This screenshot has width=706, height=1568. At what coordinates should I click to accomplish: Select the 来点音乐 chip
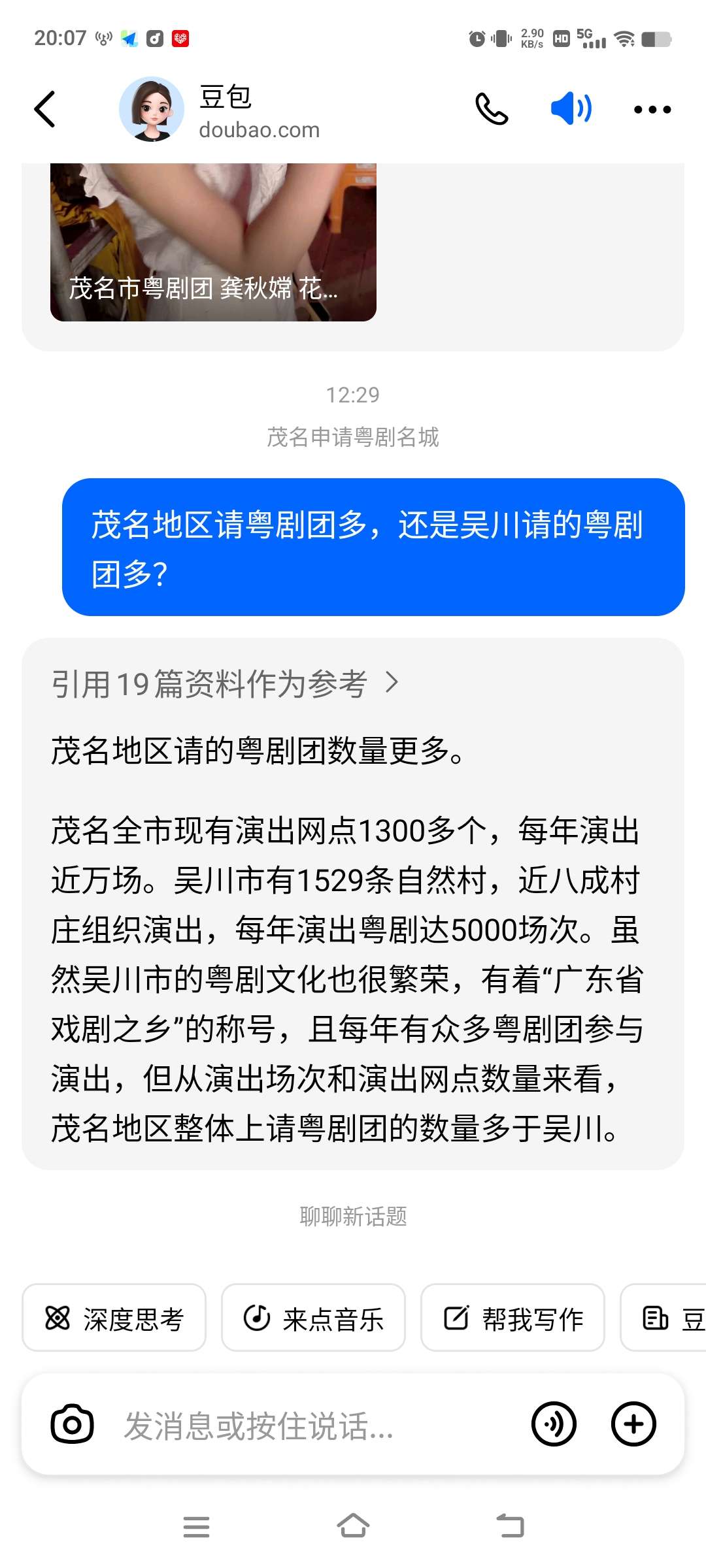tap(313, 1318)
